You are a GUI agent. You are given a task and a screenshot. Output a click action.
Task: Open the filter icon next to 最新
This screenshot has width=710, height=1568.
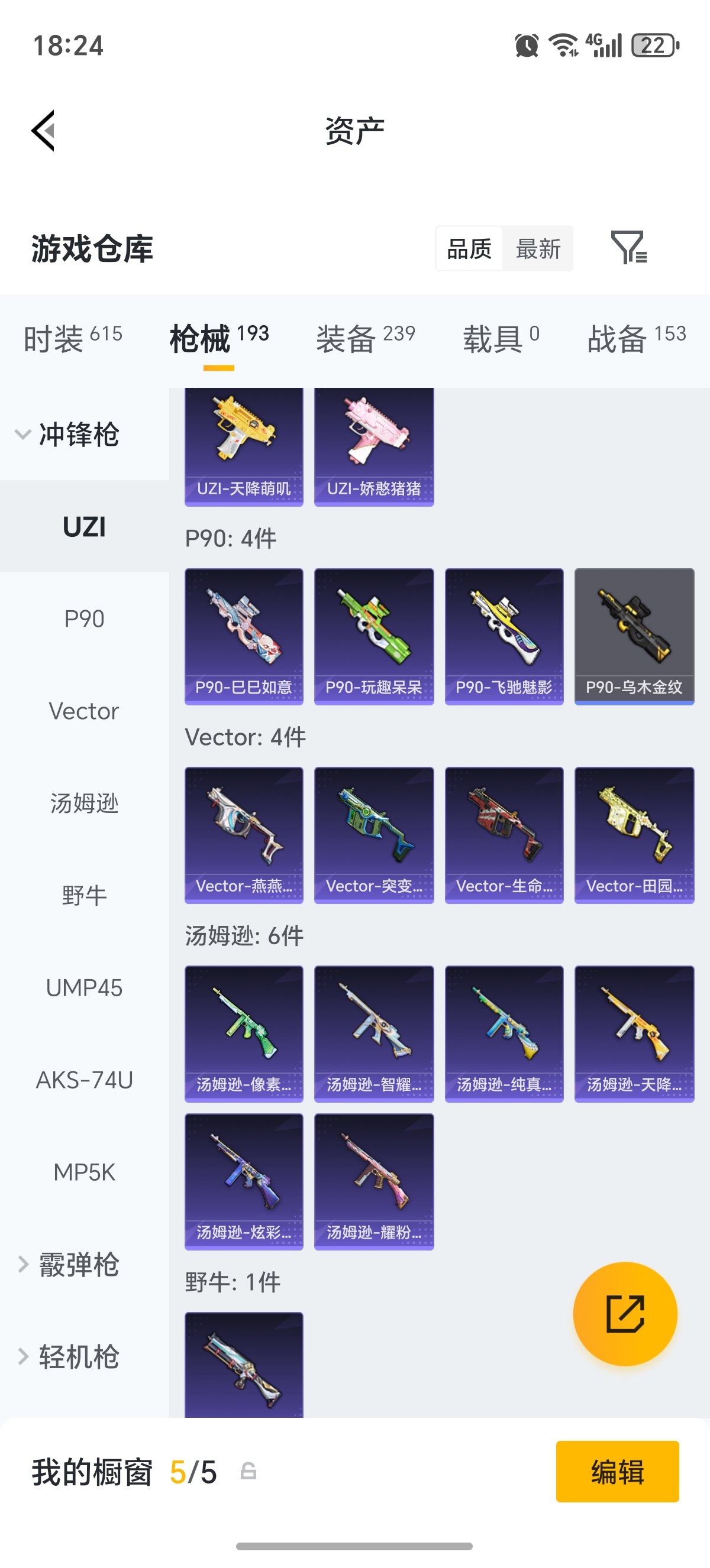point(628,248)
